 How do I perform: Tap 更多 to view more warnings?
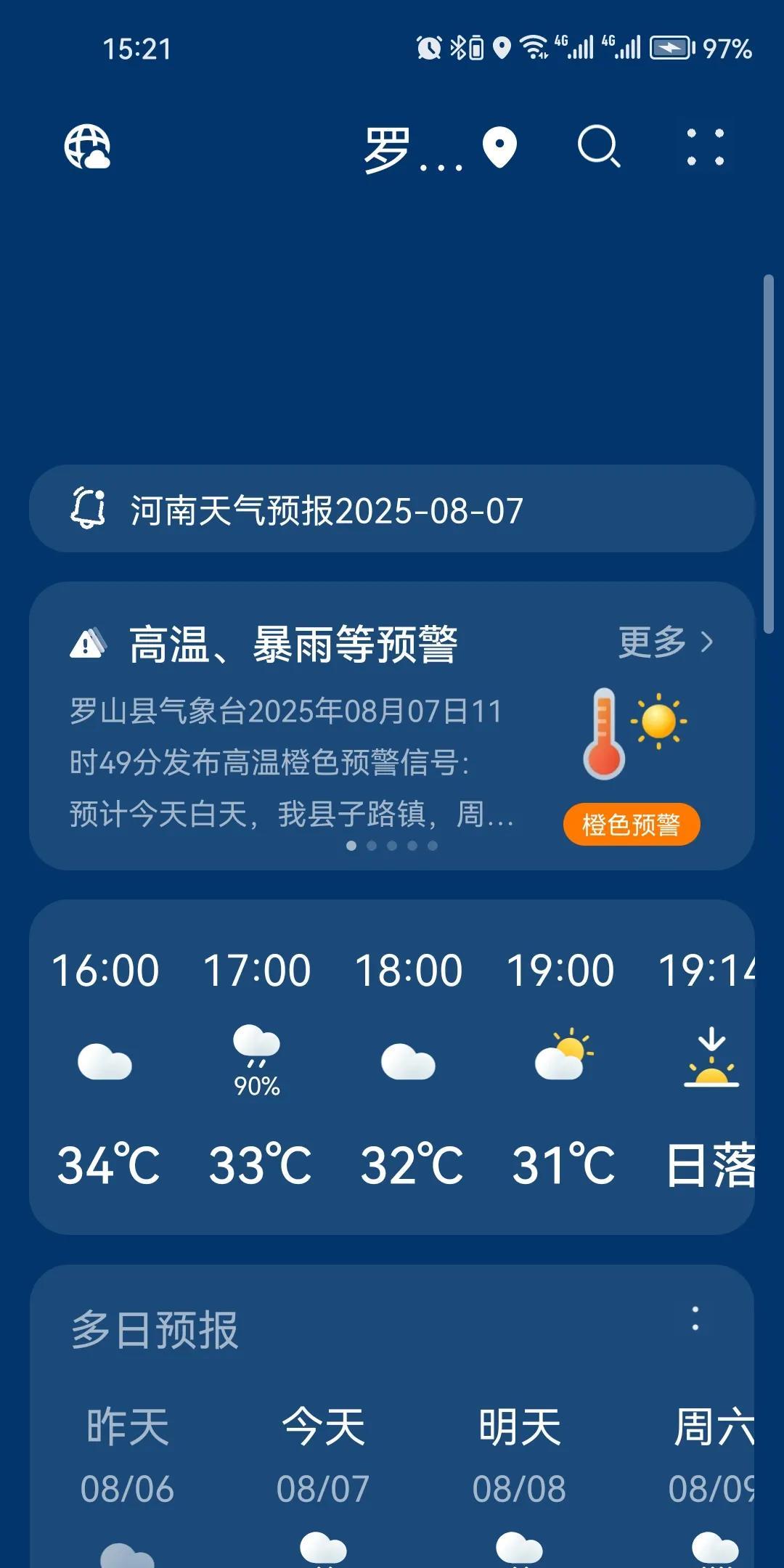point(665,642)
